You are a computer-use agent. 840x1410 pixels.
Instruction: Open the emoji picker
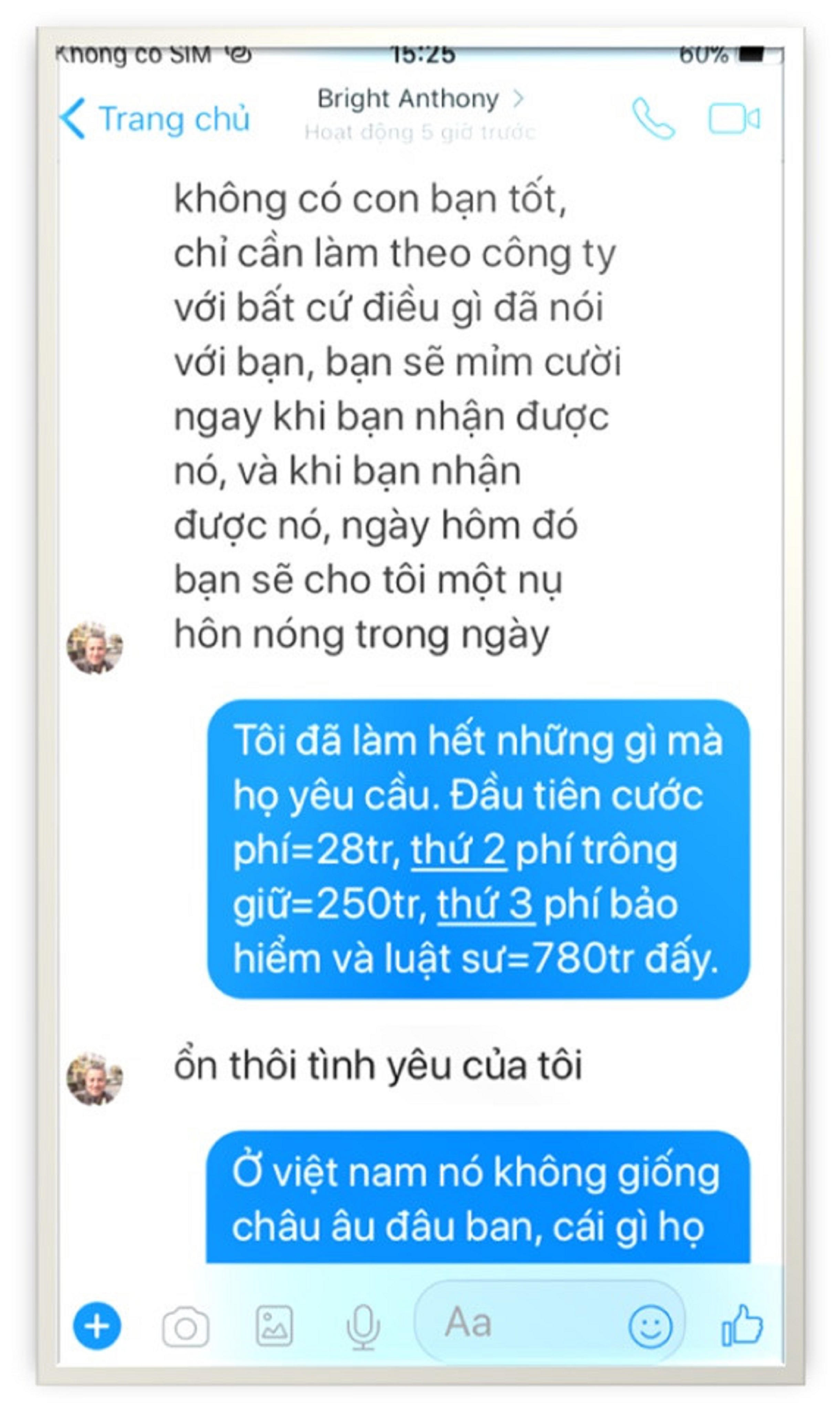(x=650, y=1326)
